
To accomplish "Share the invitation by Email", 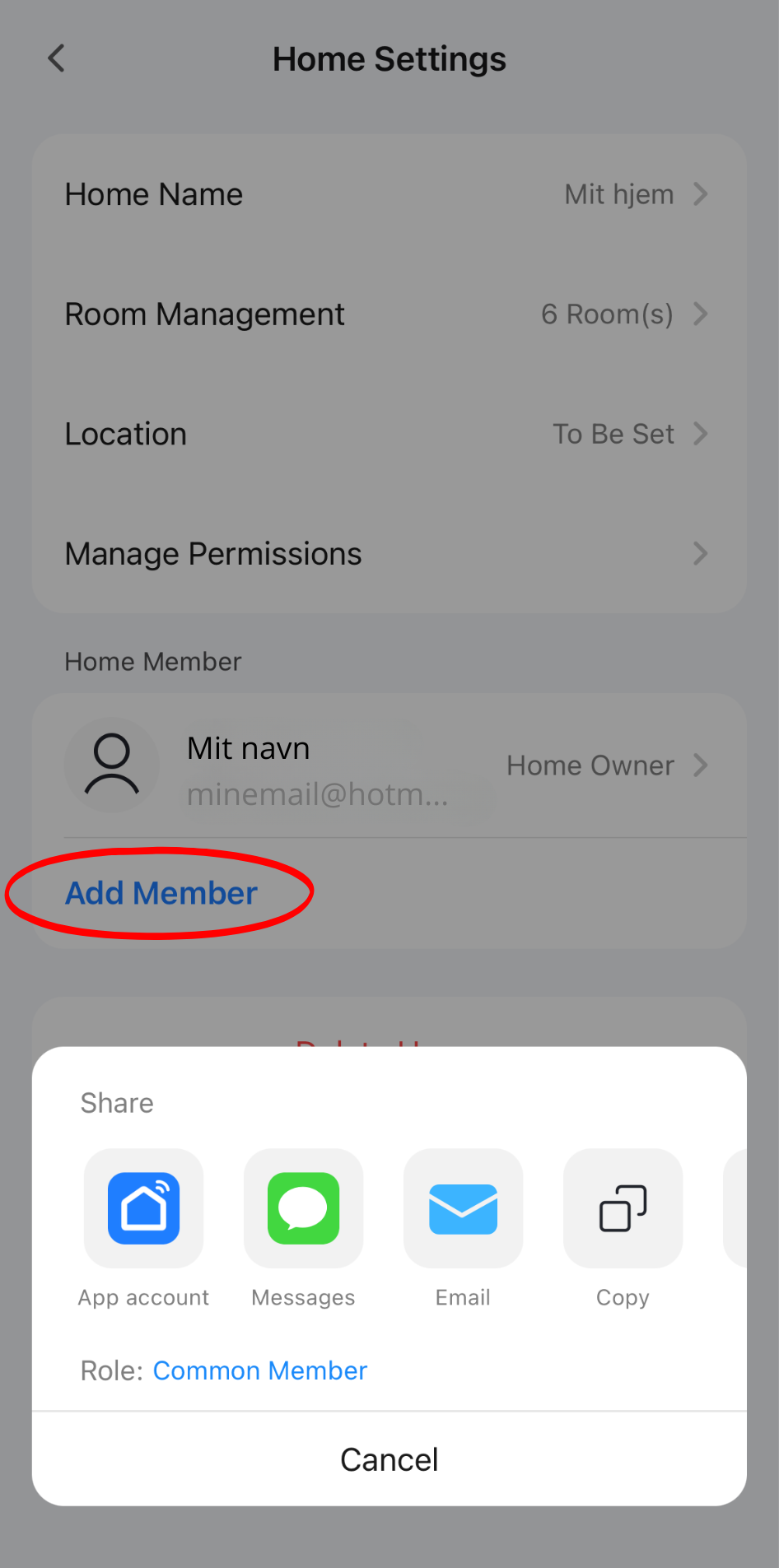I will [463, 1207].
